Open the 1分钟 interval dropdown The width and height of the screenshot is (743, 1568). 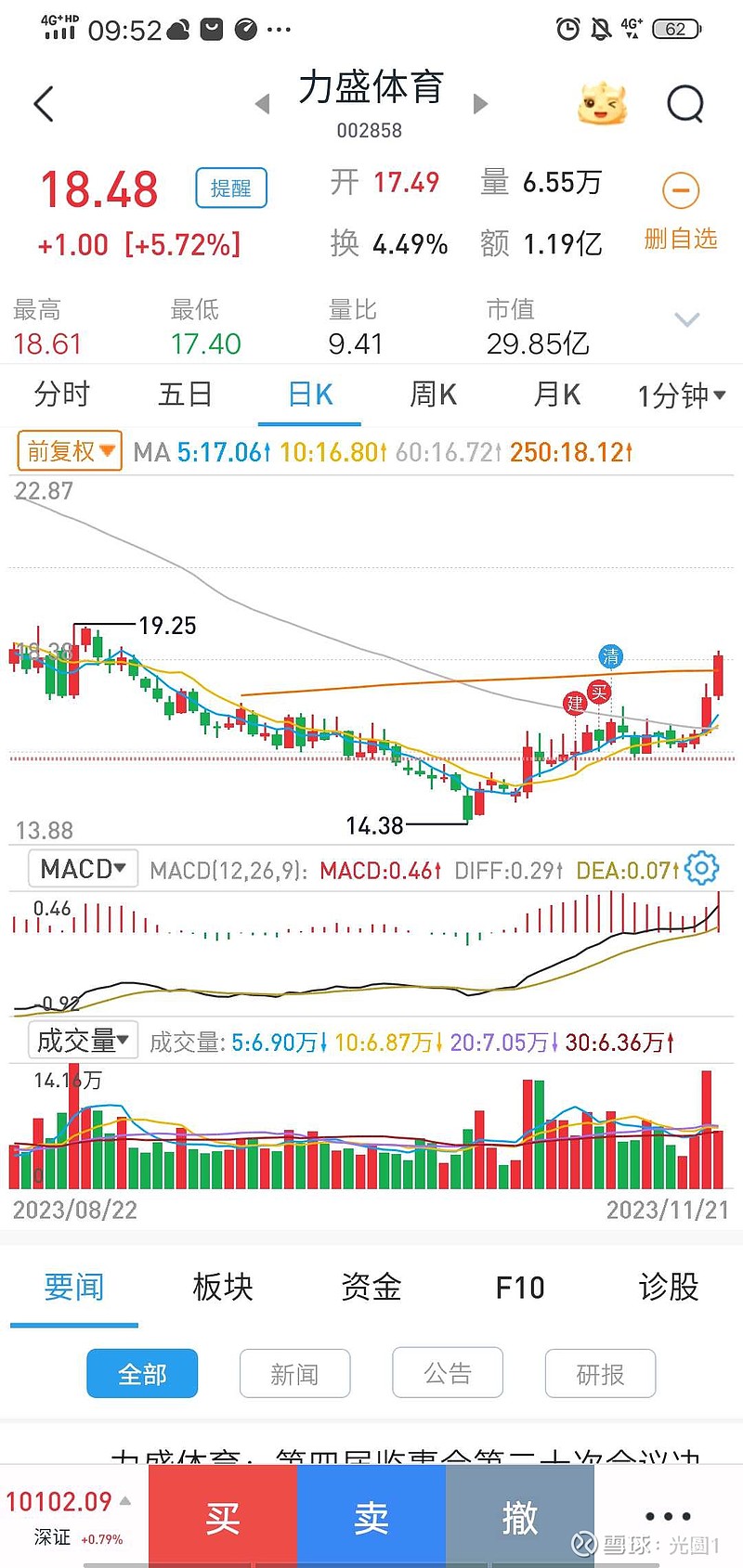tap(679, 395)
